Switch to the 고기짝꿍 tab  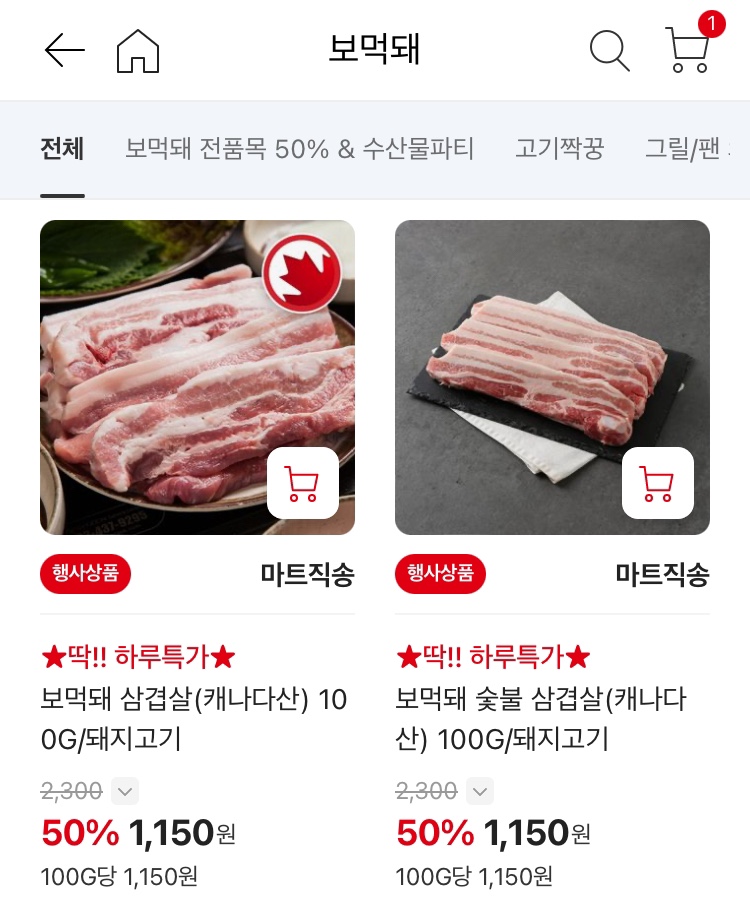pos(560,150)
